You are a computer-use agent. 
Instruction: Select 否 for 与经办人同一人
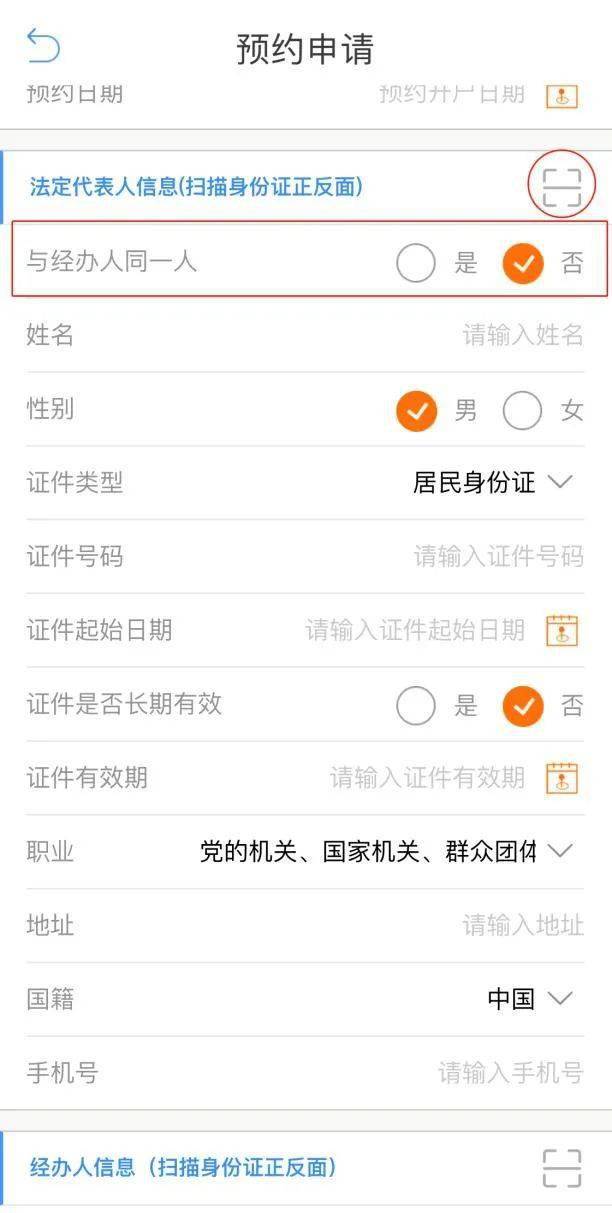click(522, 264)
